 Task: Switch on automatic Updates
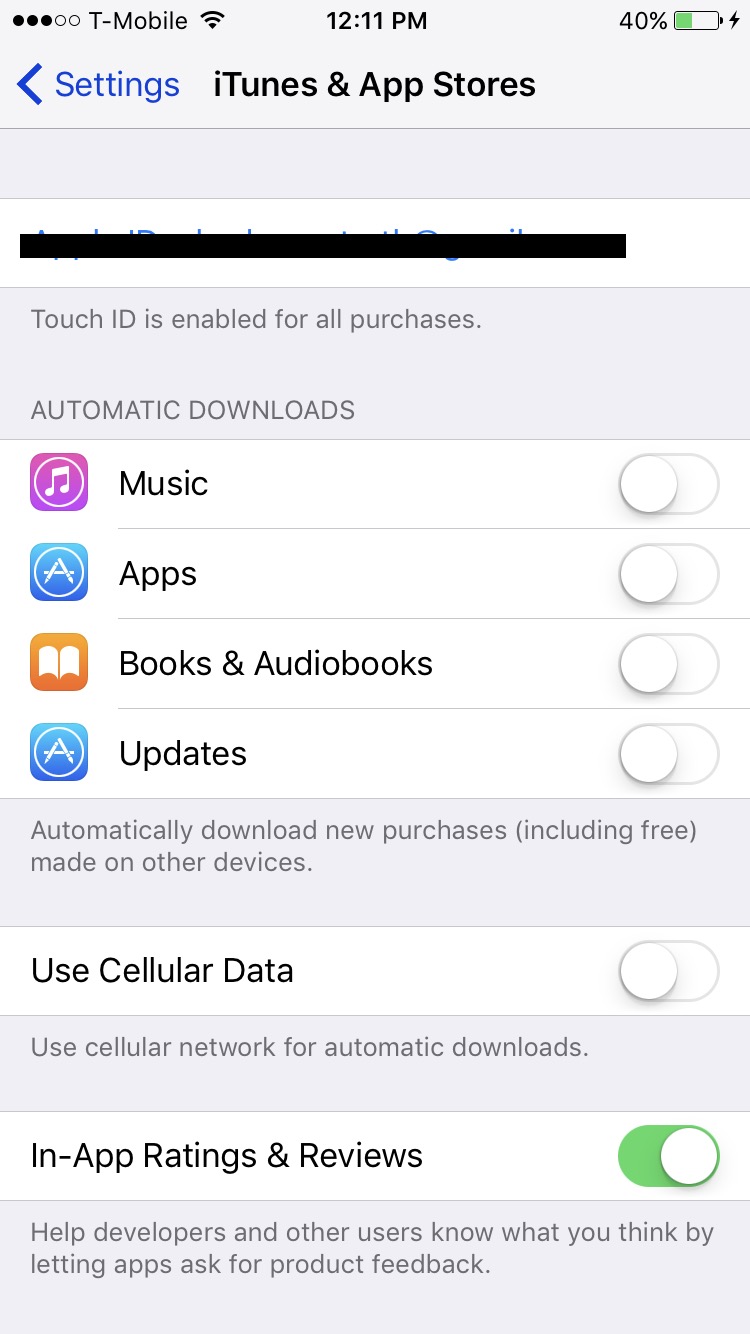click(669, 754)
